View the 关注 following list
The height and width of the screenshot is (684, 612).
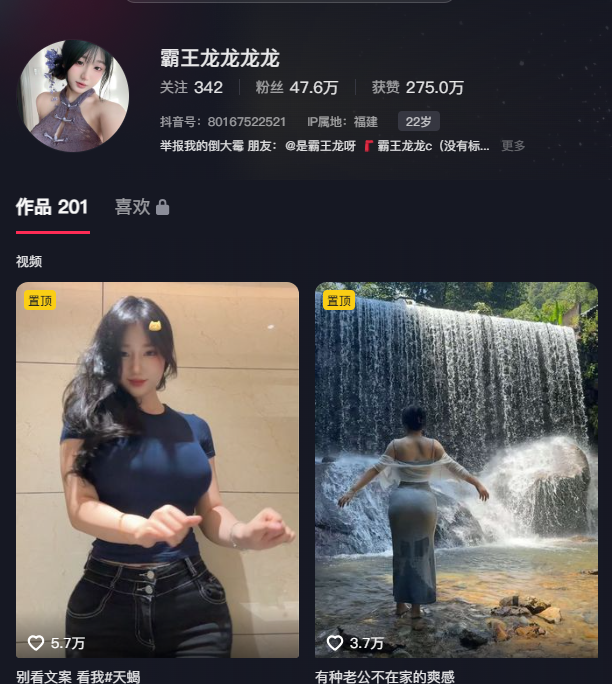[191, 88]
